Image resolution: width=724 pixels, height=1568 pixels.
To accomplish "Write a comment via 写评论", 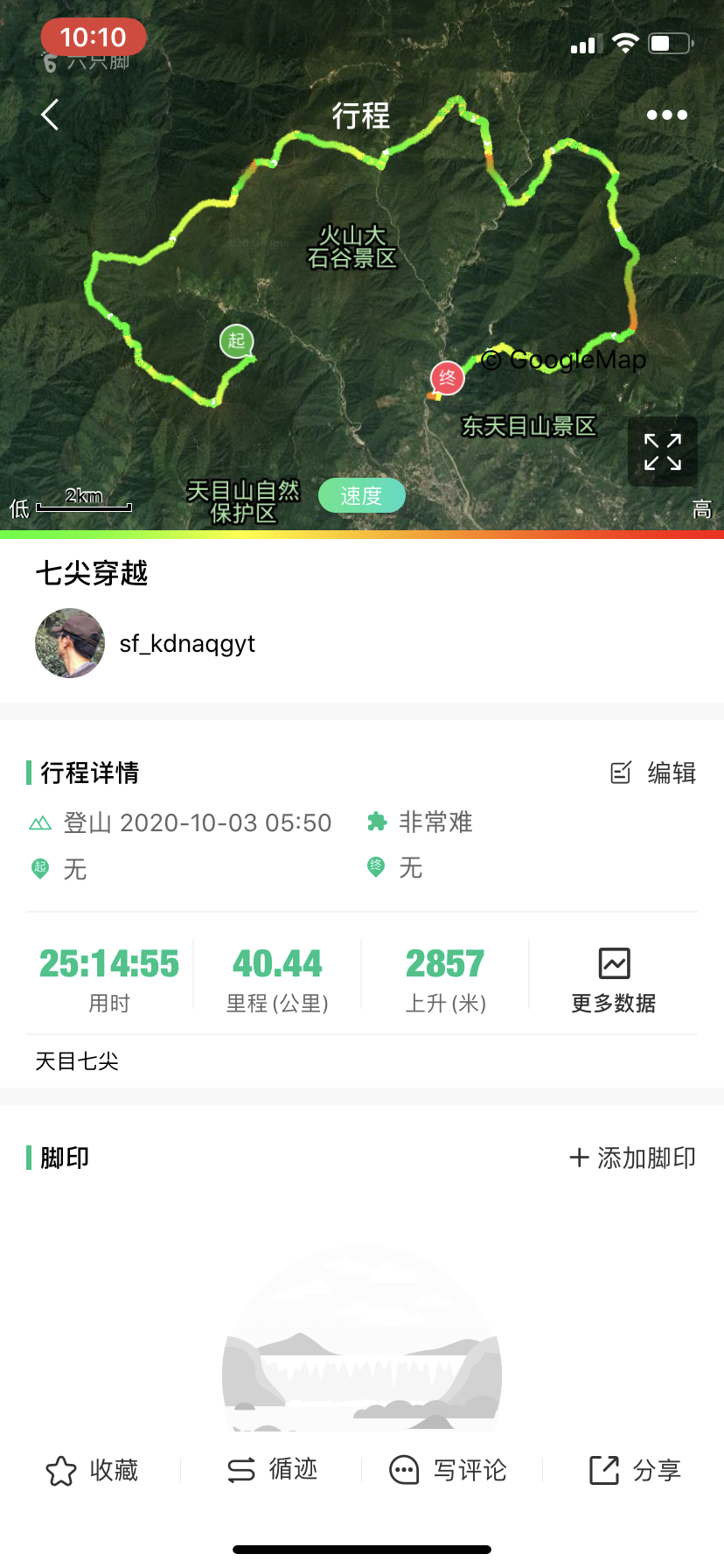I will pos(448,1470).
